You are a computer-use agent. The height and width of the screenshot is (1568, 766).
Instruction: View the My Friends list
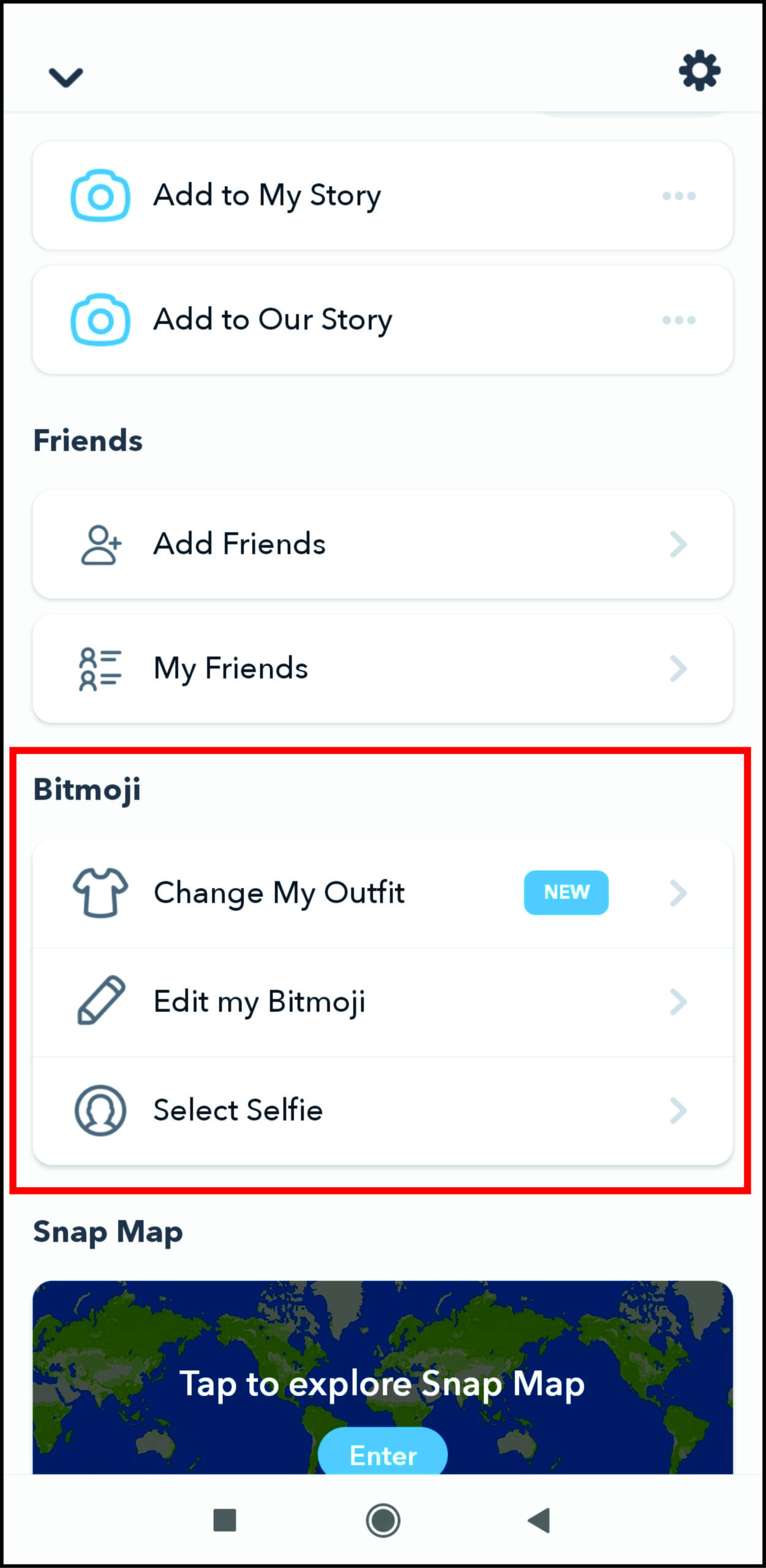click(x=383, y=668)
